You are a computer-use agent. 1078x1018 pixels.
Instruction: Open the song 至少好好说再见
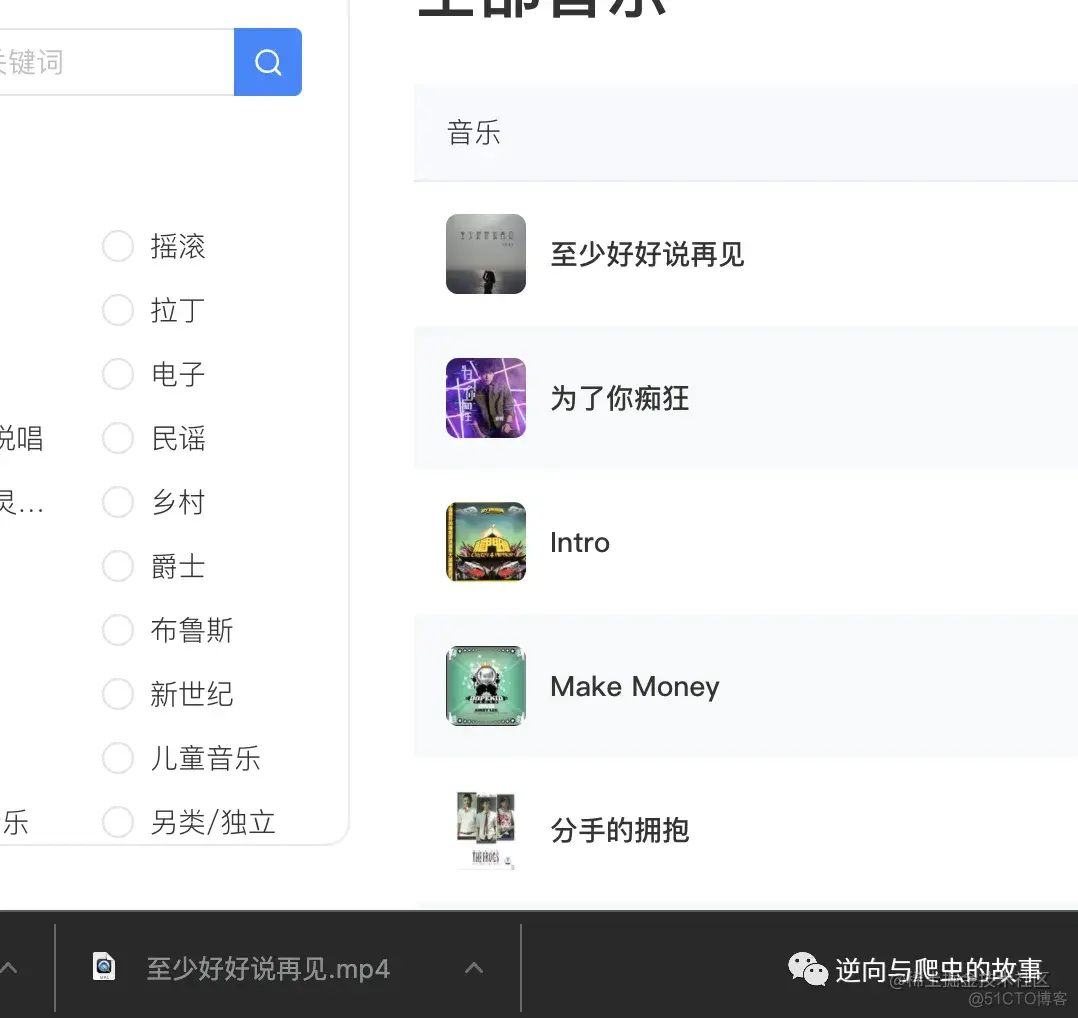click(647, 254)
